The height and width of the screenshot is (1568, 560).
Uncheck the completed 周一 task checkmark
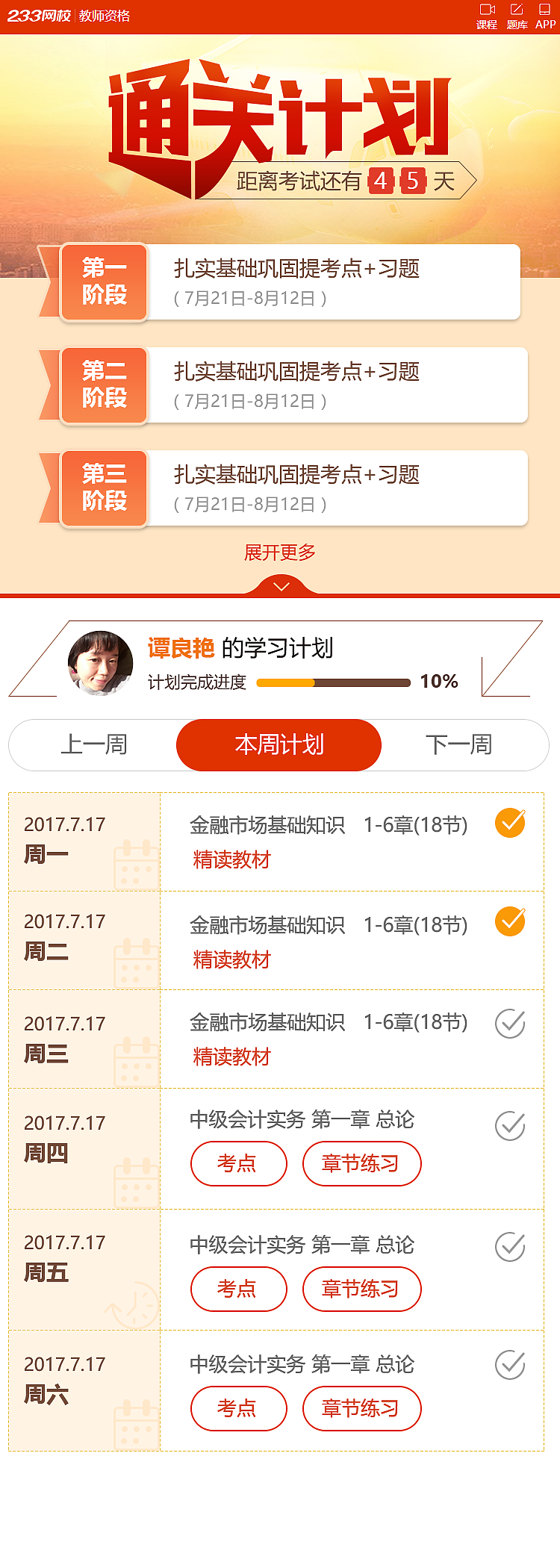509,824
